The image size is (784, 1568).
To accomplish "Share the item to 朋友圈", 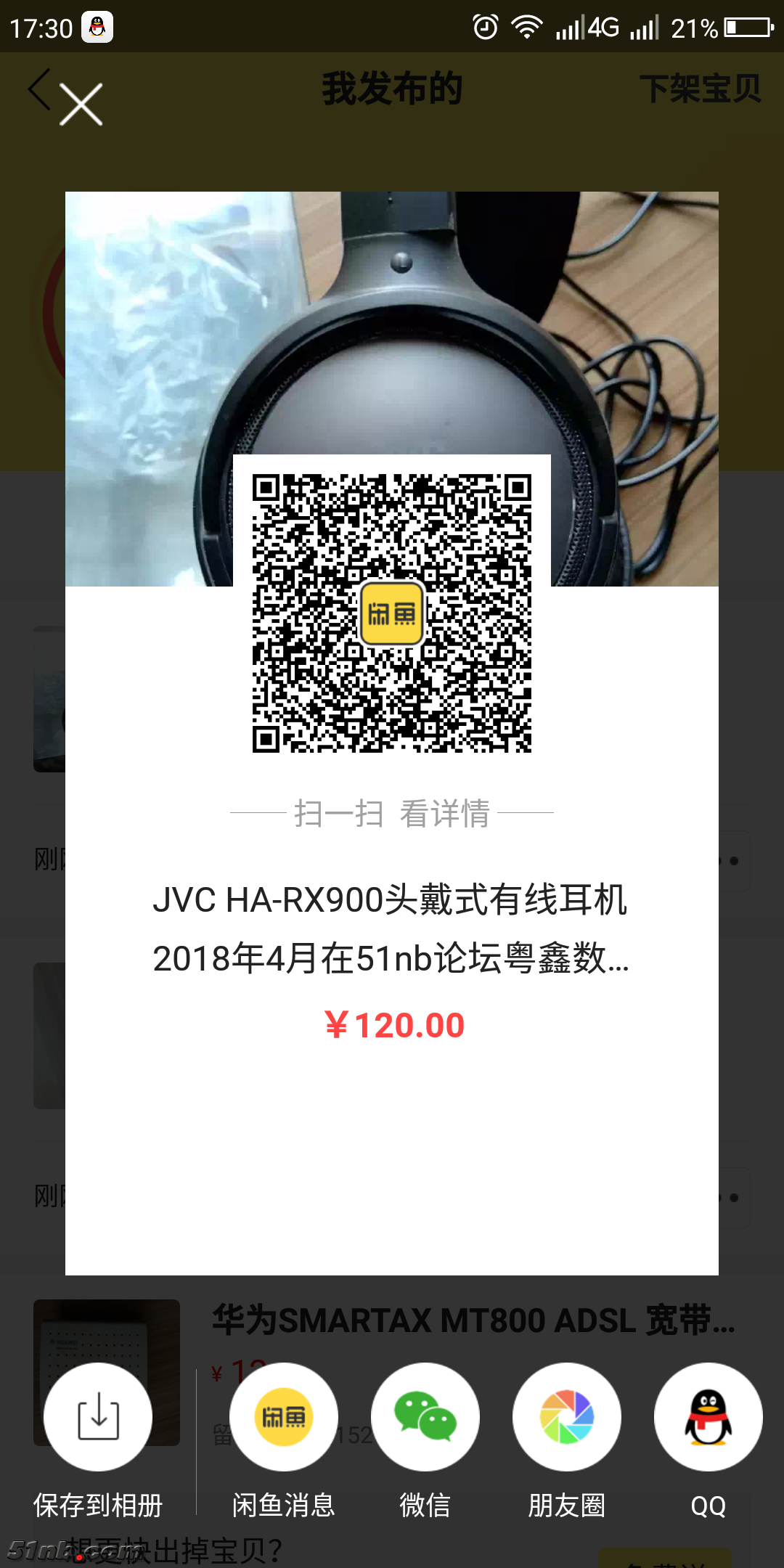I will pyautogui.click(x=567, y=1417).
